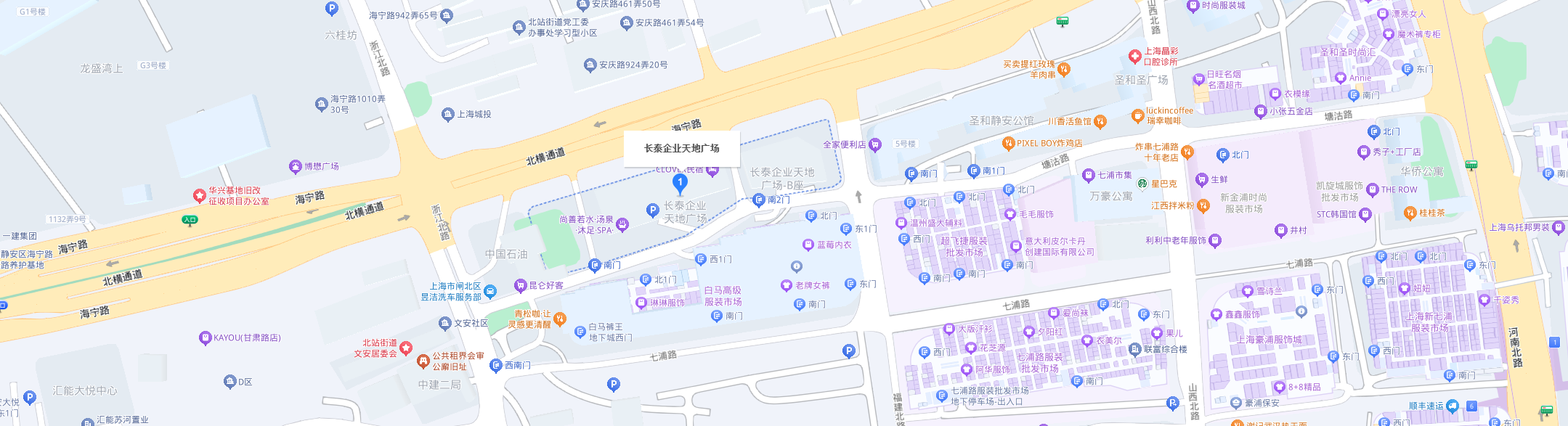Select the 上海城投 point of interest
The image size is (1568, 426).
pyautogui.click(x=448, y=114)
